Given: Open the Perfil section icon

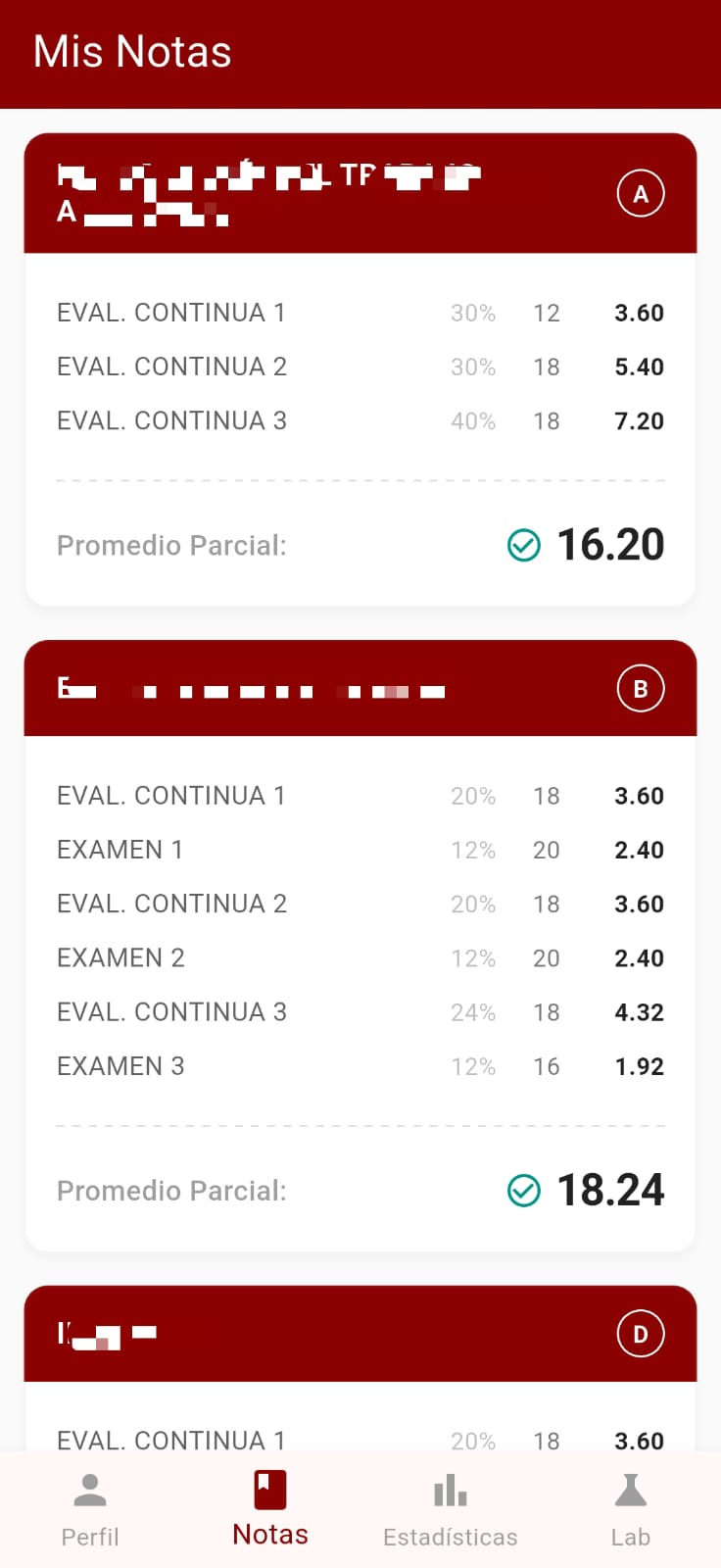Looking at the screenshot, I should coord(89,1490).
